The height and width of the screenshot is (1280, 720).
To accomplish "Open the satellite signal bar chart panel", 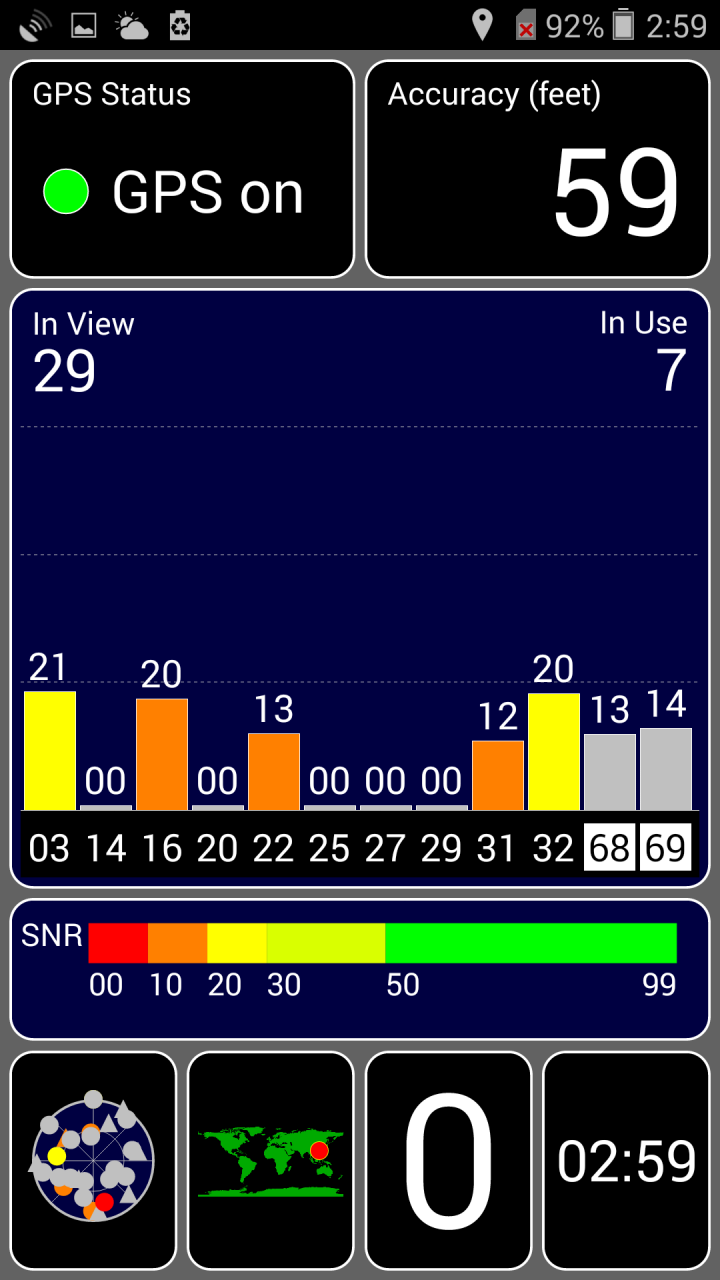I will click(360, 588).
